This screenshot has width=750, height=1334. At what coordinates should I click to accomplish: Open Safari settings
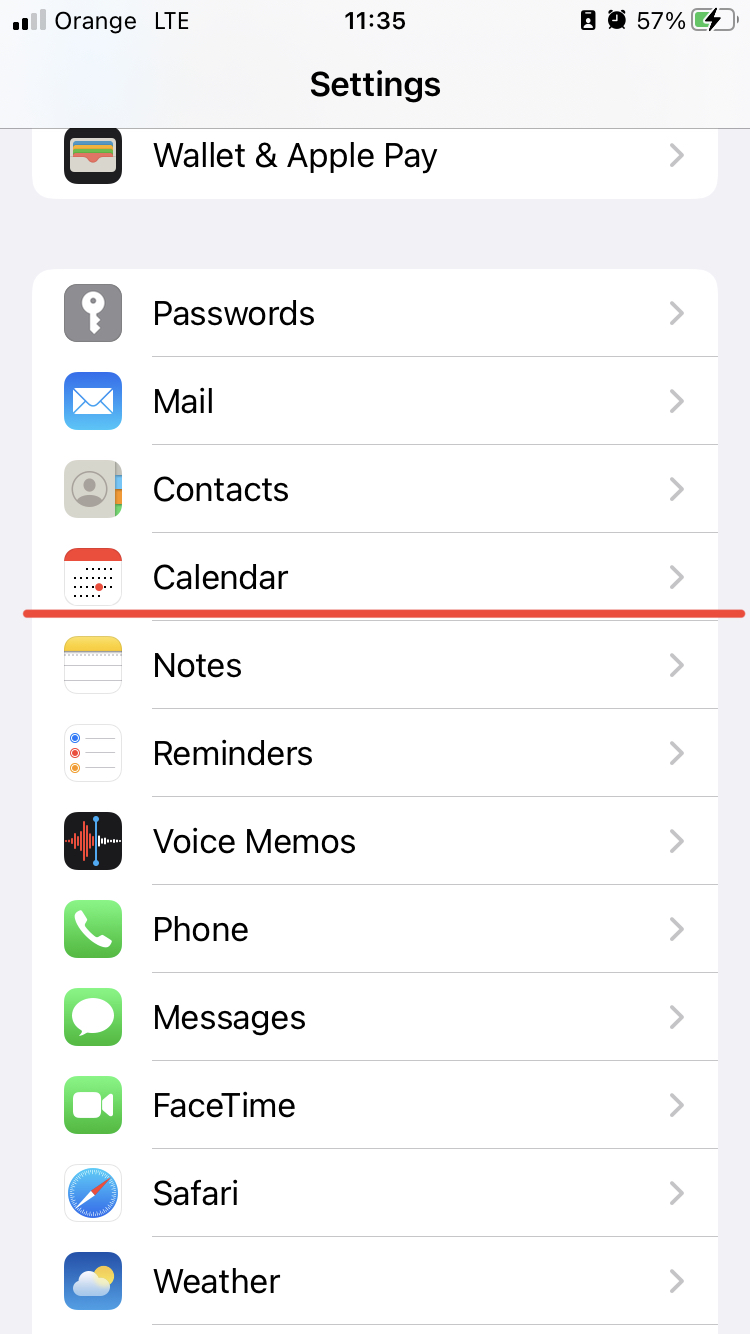pos(375,1194)
